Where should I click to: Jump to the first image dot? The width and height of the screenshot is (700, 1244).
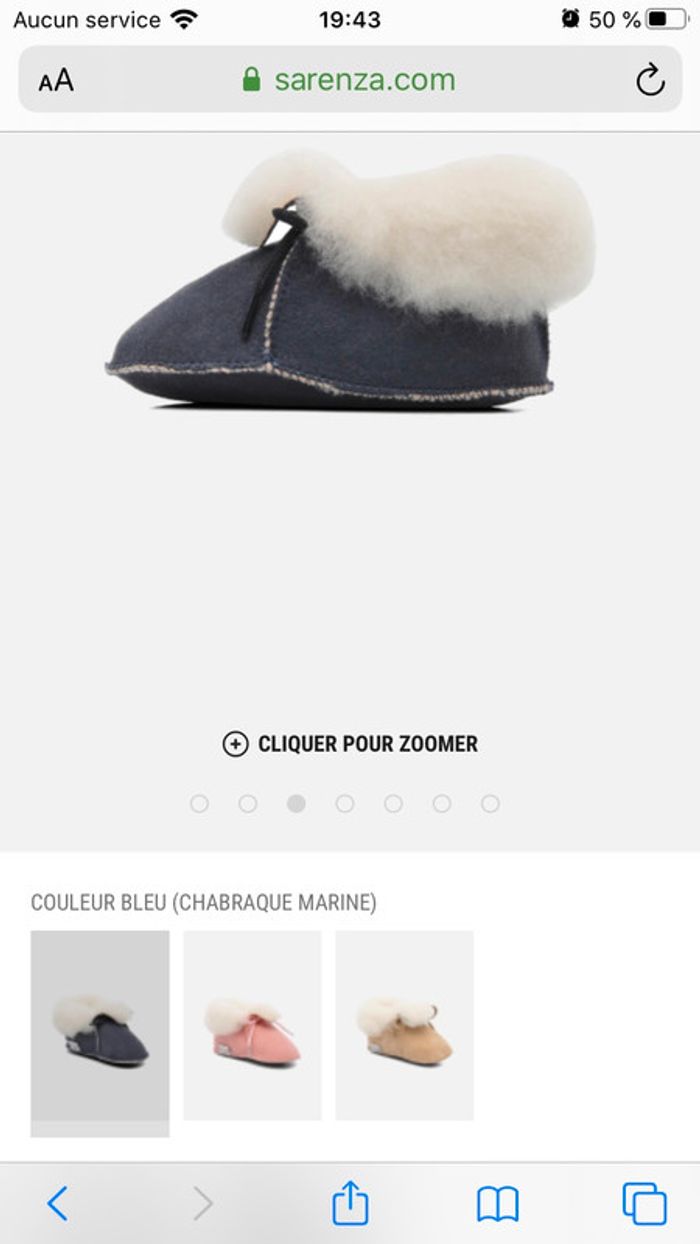[199, 804]
